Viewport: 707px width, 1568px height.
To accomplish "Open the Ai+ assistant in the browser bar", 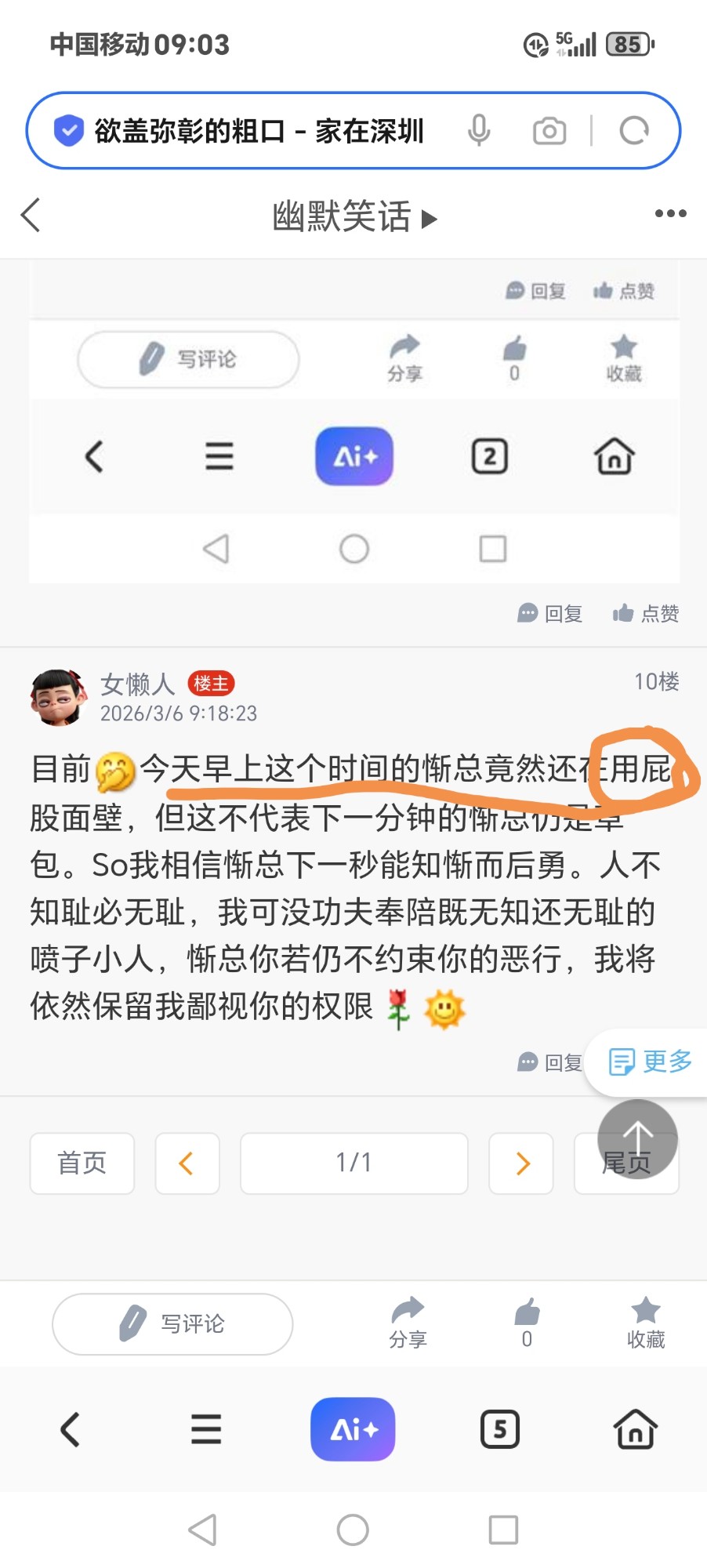I will click(353, 1428).
